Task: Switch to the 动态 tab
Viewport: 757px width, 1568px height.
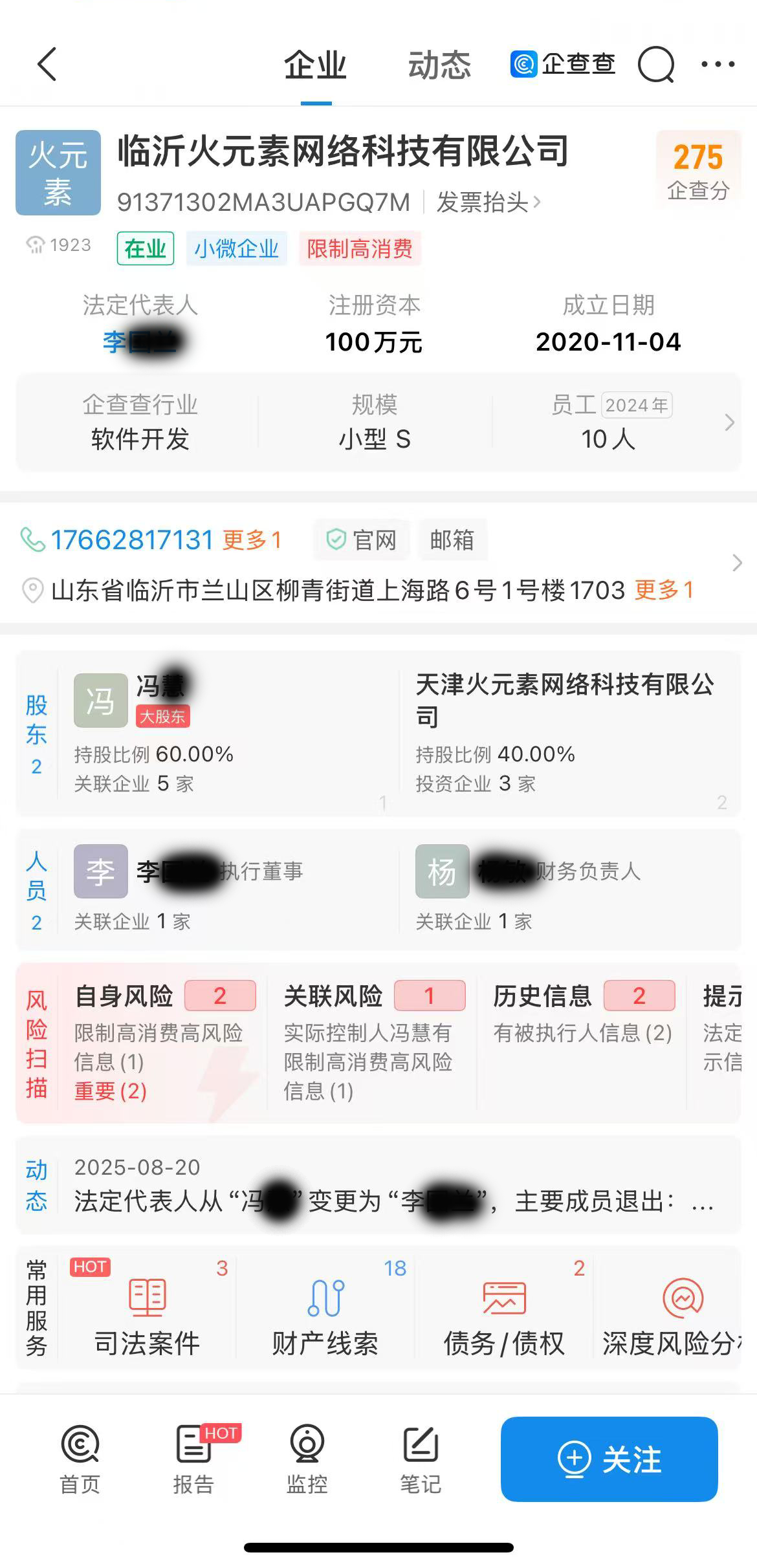Action: (439, 65)
